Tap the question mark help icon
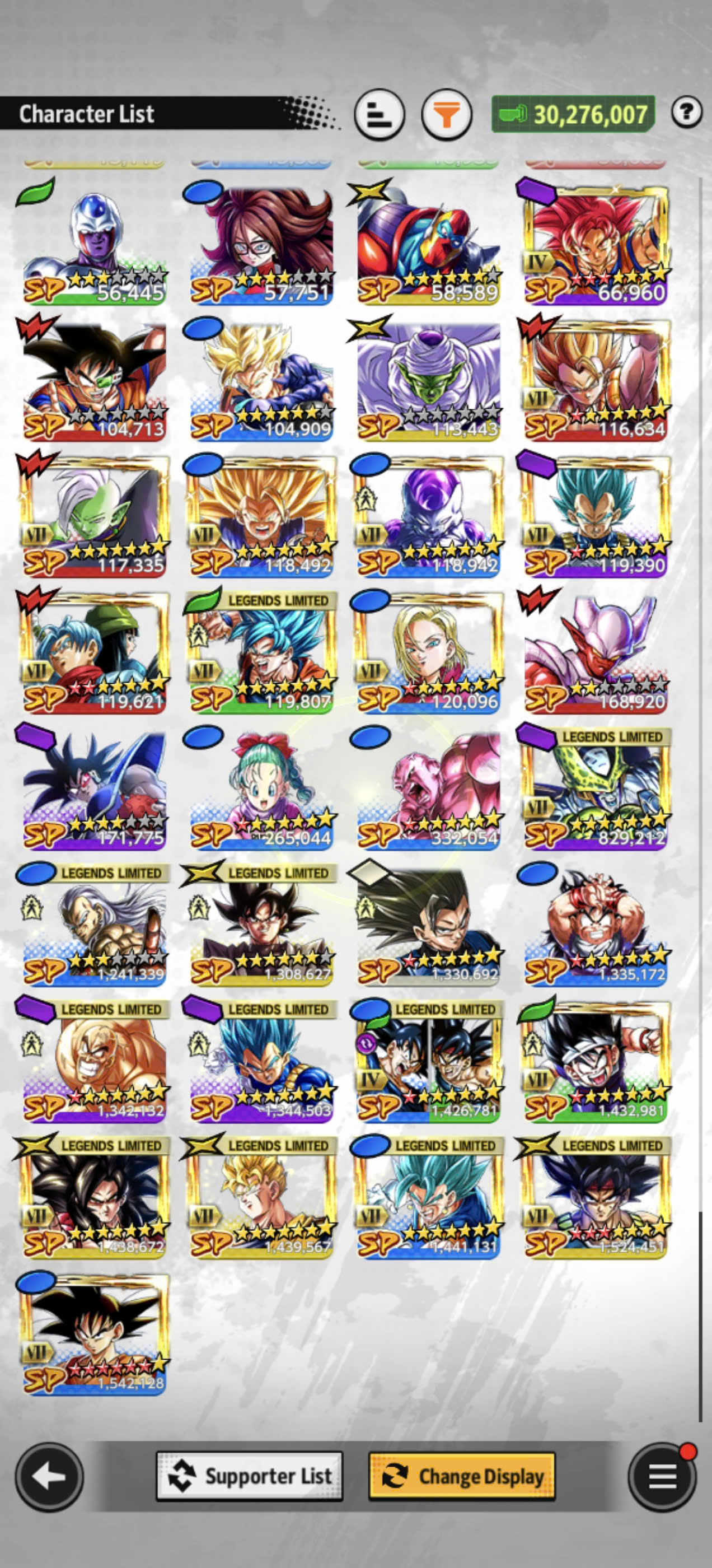712x1568 pixels. pos(687,112)
